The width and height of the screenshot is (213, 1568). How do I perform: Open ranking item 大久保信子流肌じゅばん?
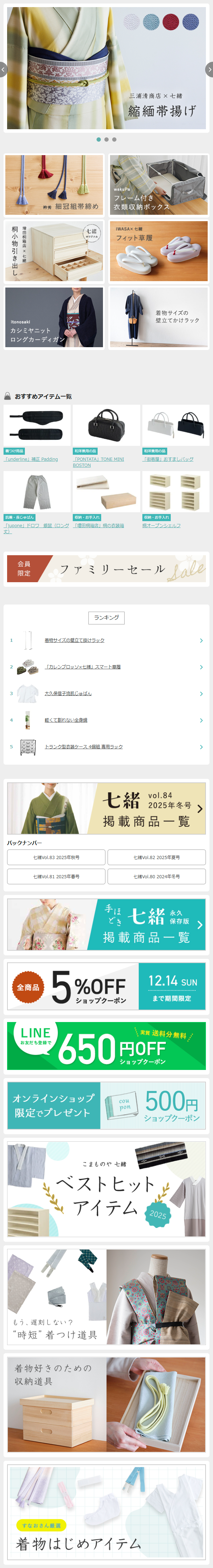point(68,693)
